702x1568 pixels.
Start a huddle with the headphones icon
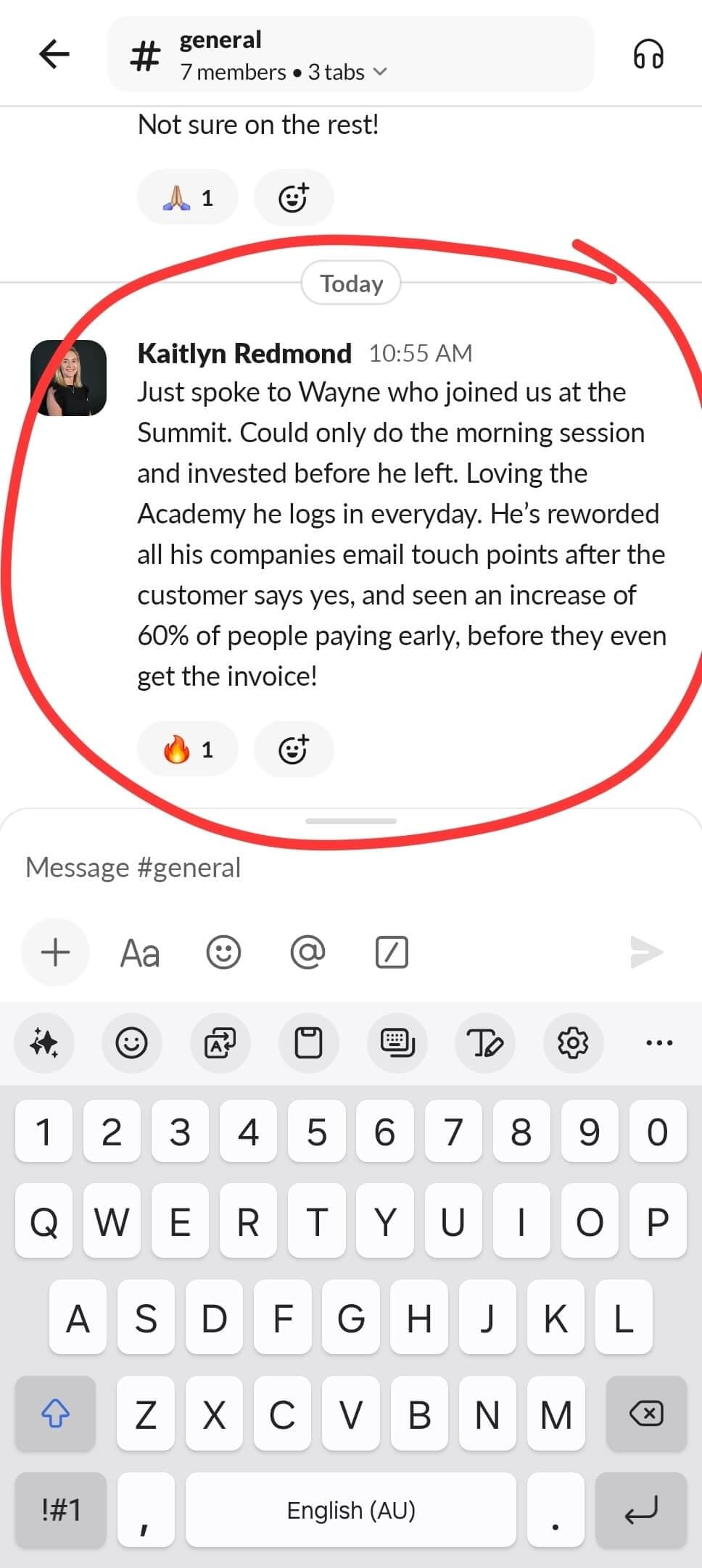[648, 54]
